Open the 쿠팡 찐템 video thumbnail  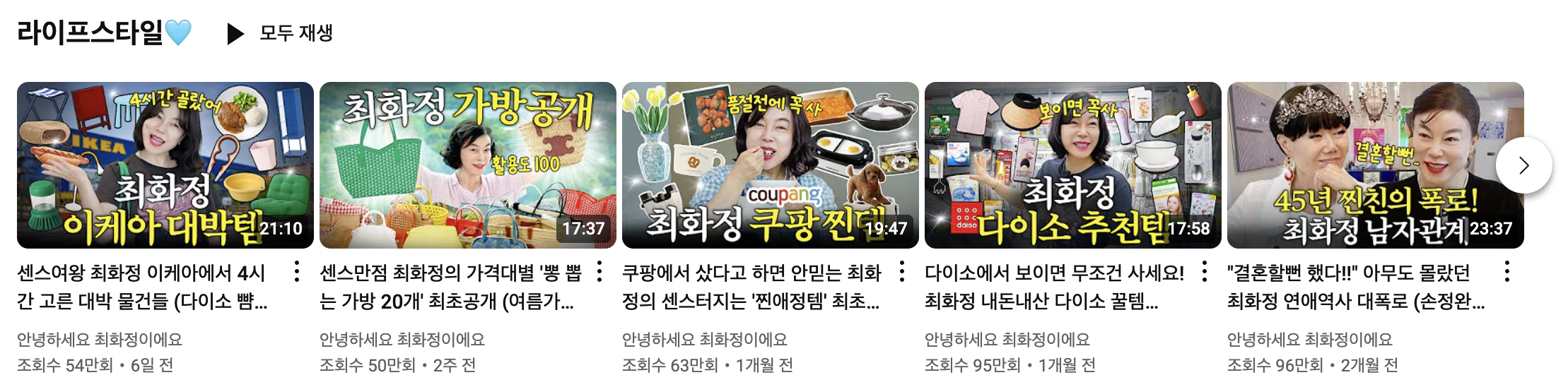coord(770,165)
